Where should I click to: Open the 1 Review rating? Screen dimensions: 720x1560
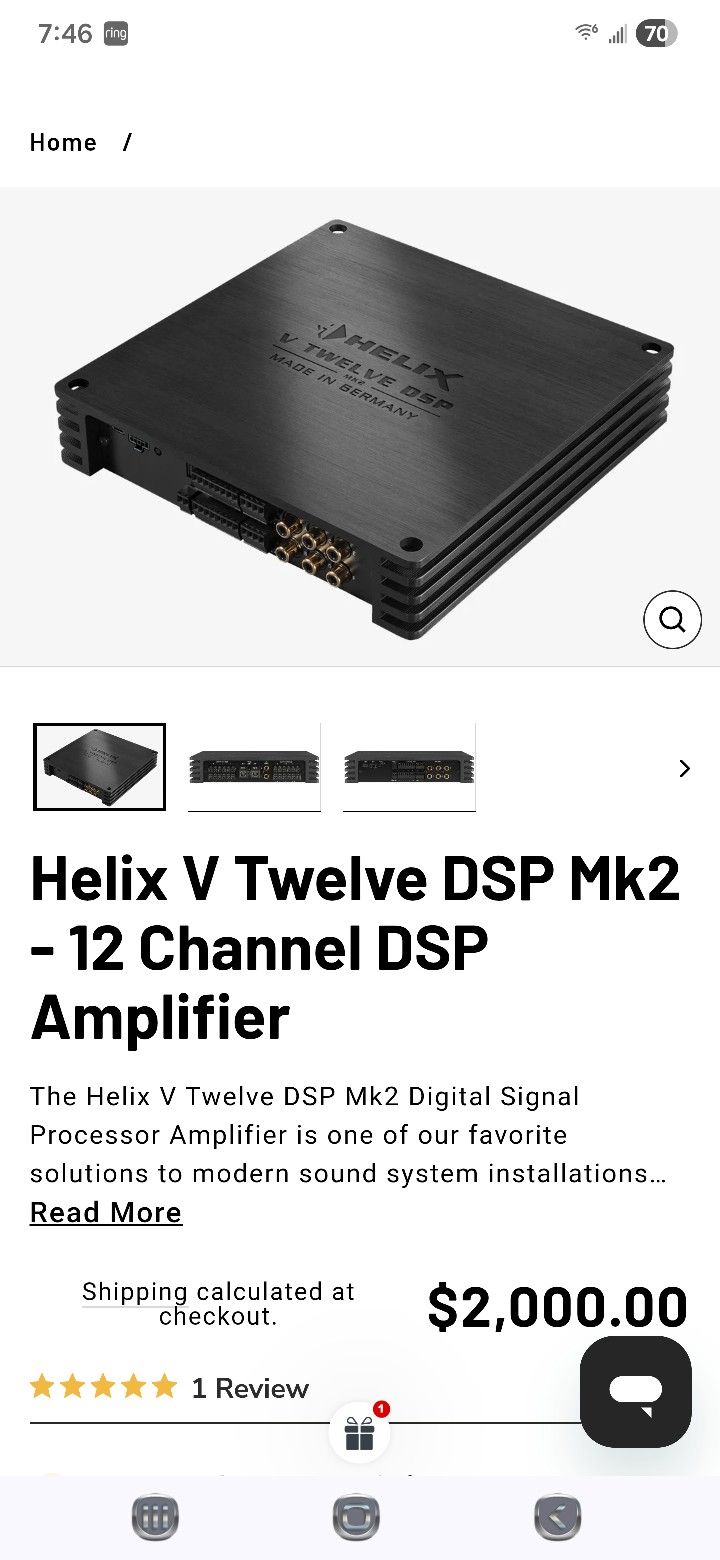(x=250, y=1388)
